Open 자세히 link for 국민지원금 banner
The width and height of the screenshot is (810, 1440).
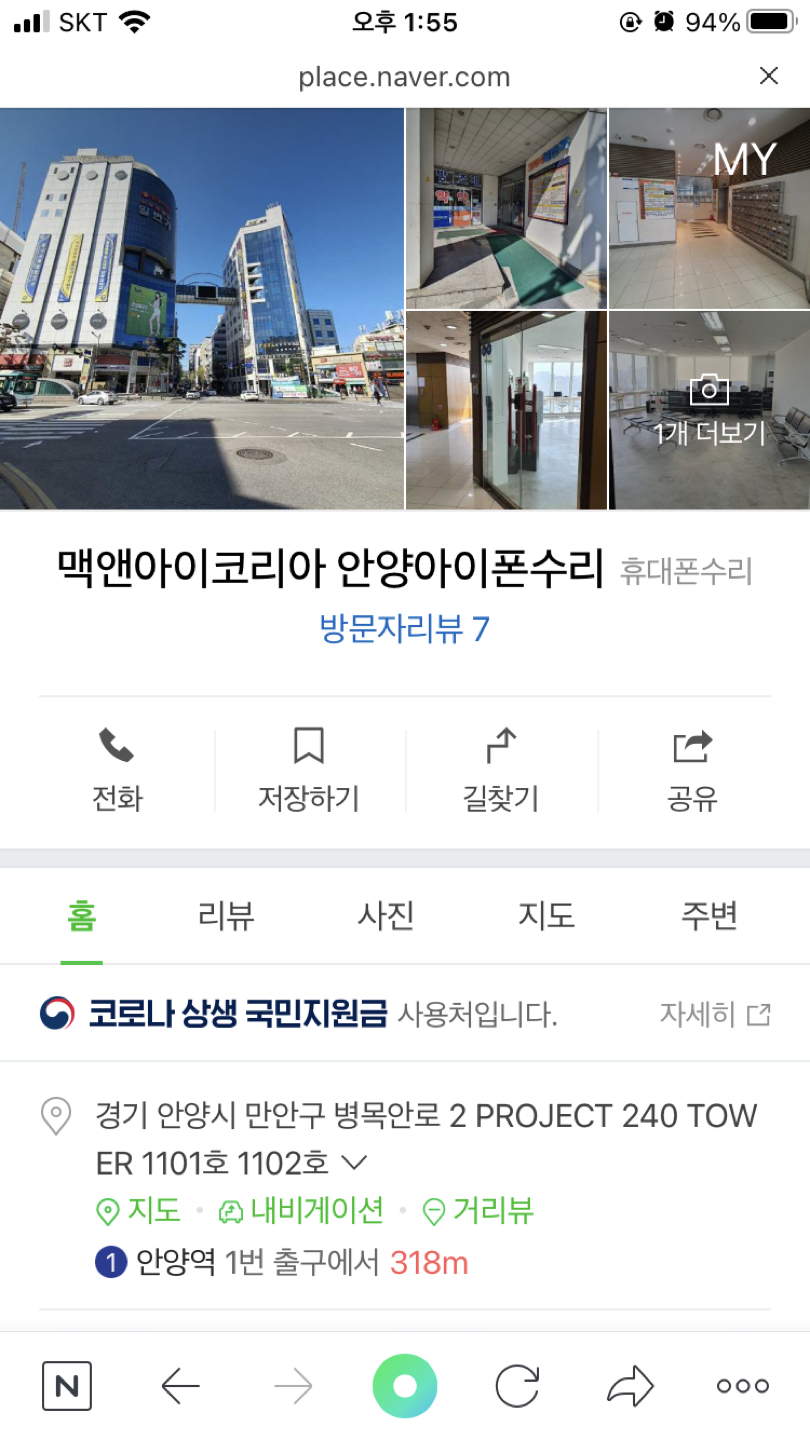click(714, 1014)
